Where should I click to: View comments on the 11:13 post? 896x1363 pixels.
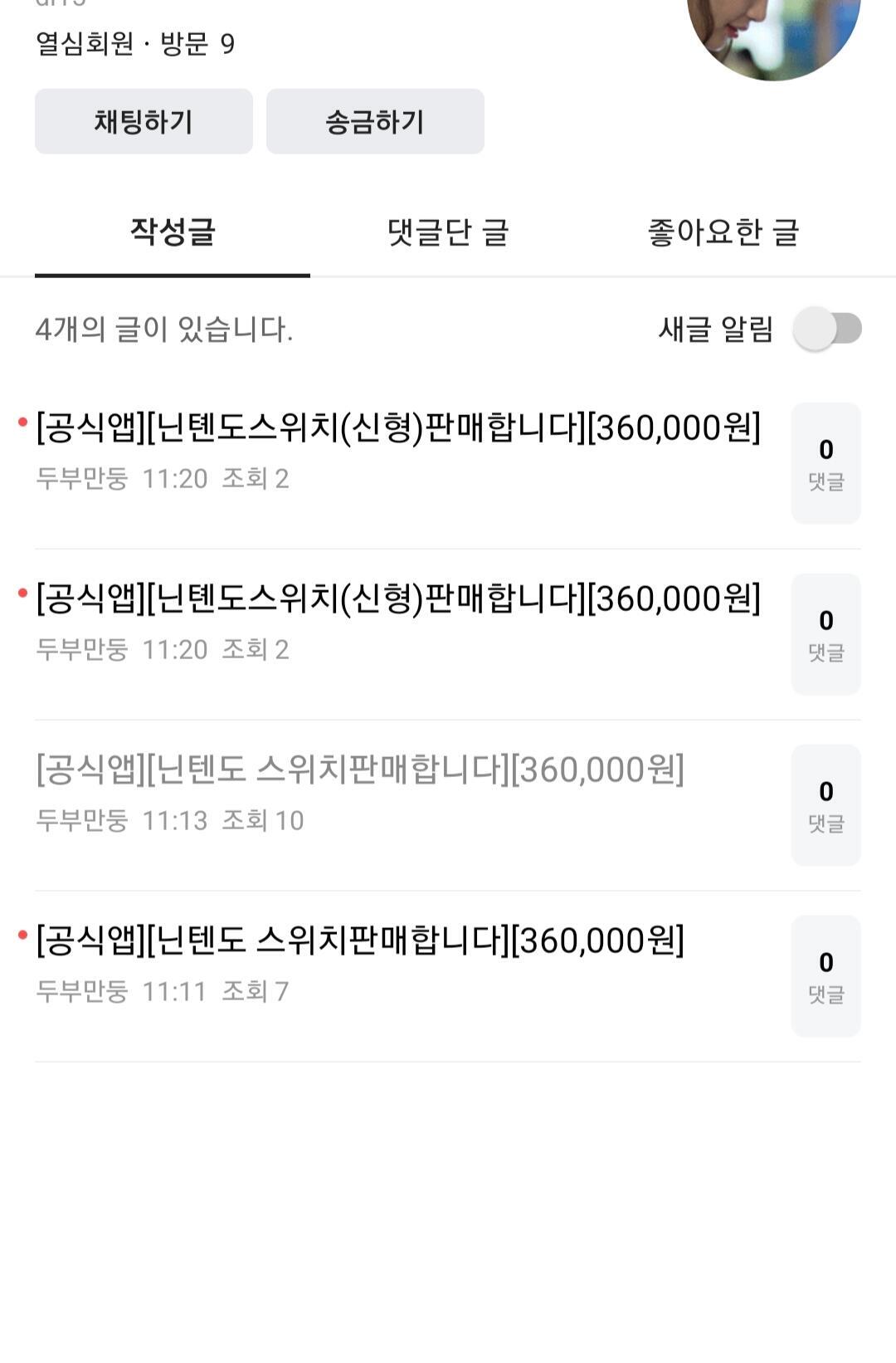(x=825, y=805)
